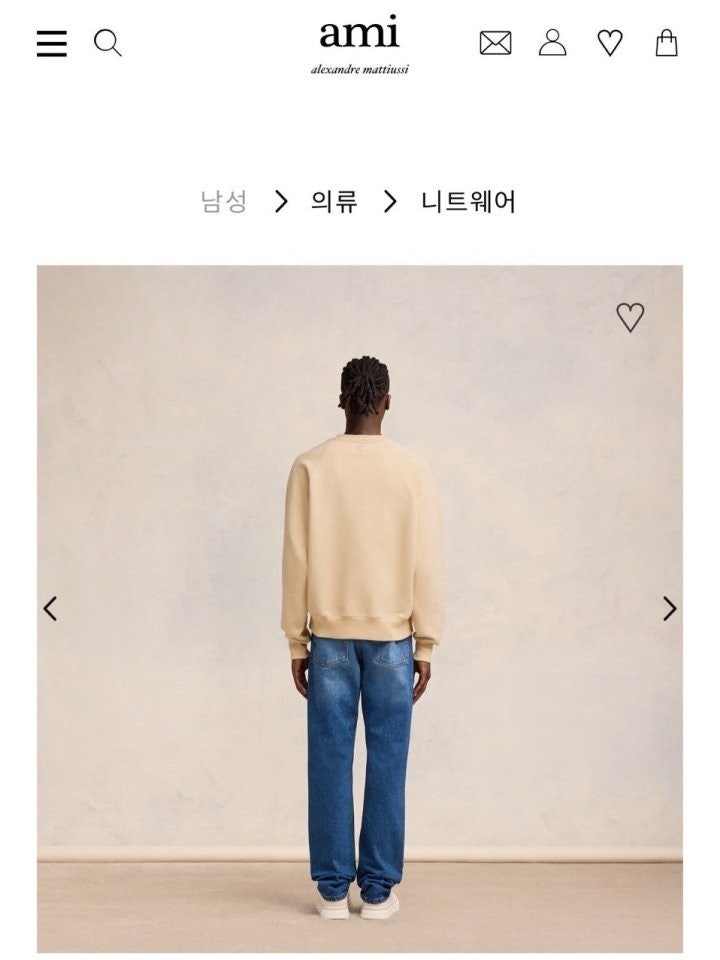The height and width of the screenshot is (960, 720).
Task: Open the envelope contact icon
Action: coord(495,43)
